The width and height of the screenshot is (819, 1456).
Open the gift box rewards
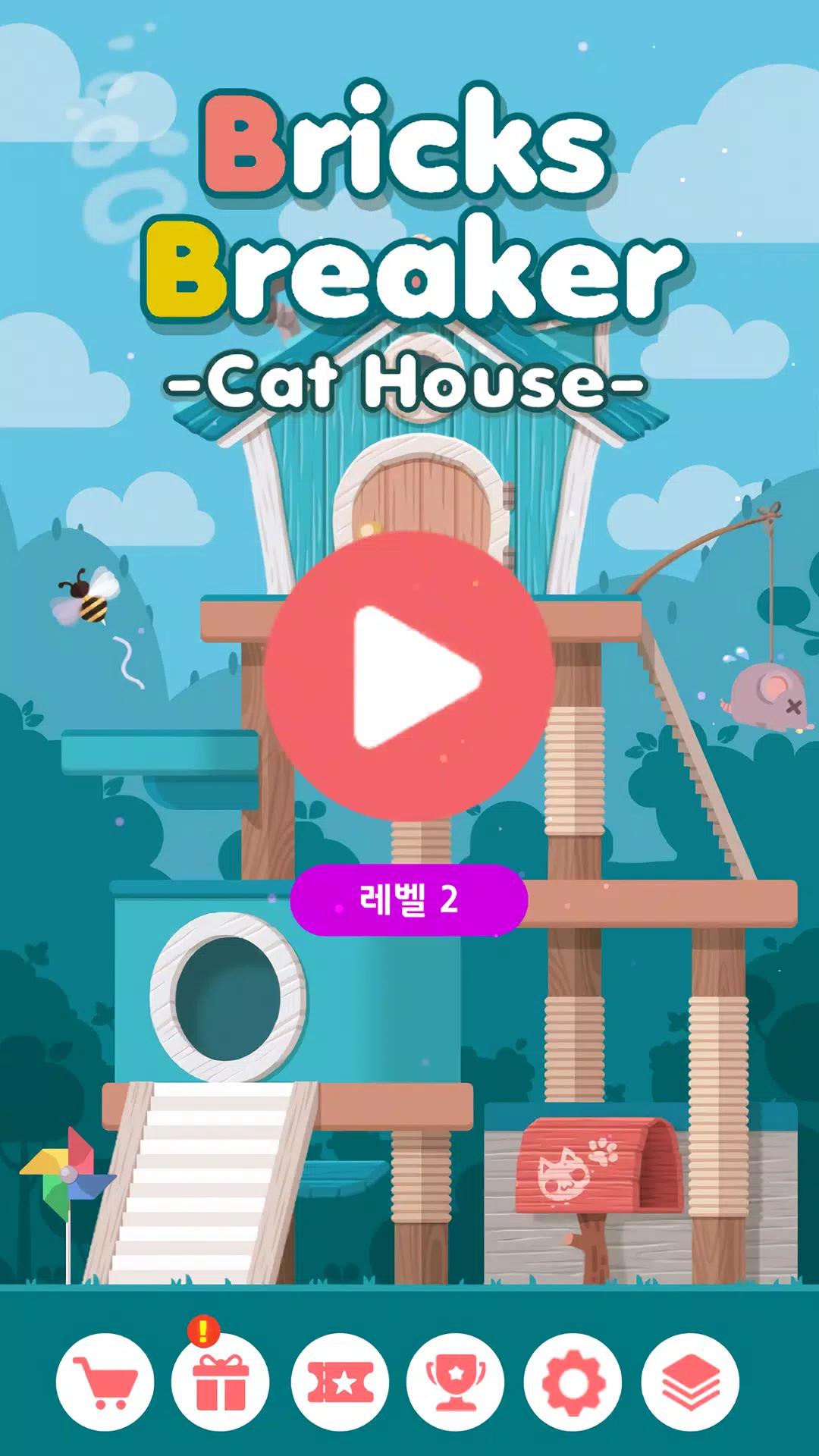tap(221, 1382)
